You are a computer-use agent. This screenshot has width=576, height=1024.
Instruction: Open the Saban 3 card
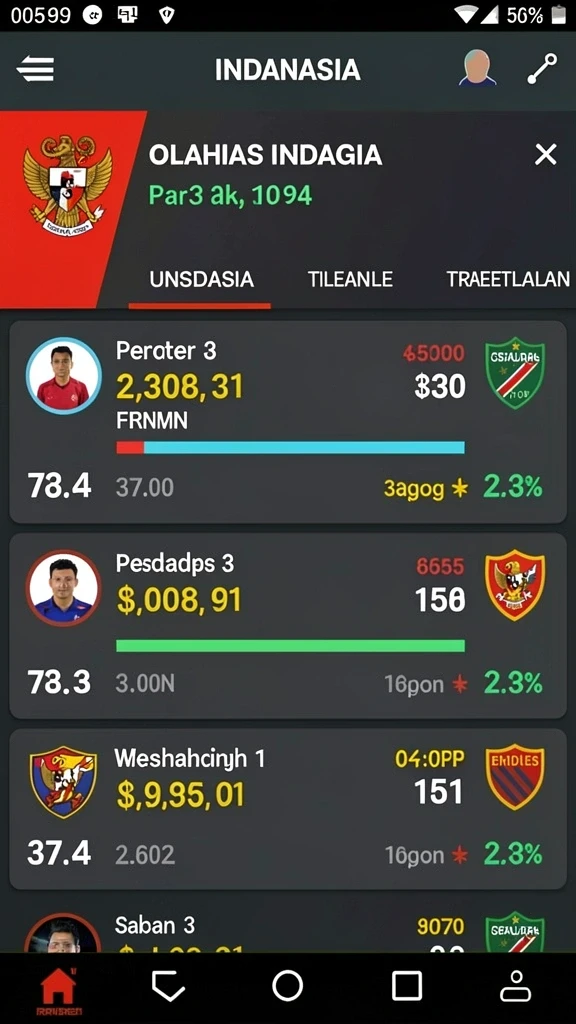coord(288,927)
